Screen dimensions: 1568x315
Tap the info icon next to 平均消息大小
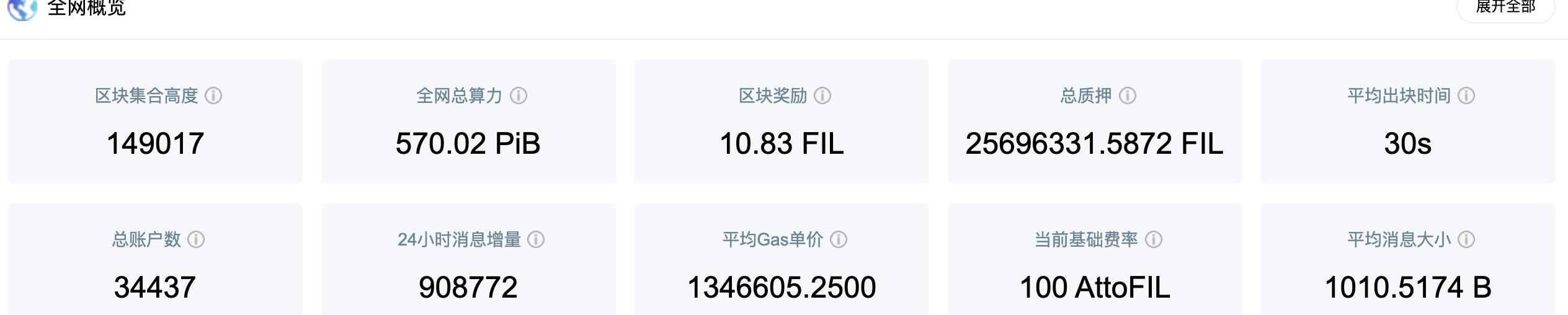[x=1466, y=239]
